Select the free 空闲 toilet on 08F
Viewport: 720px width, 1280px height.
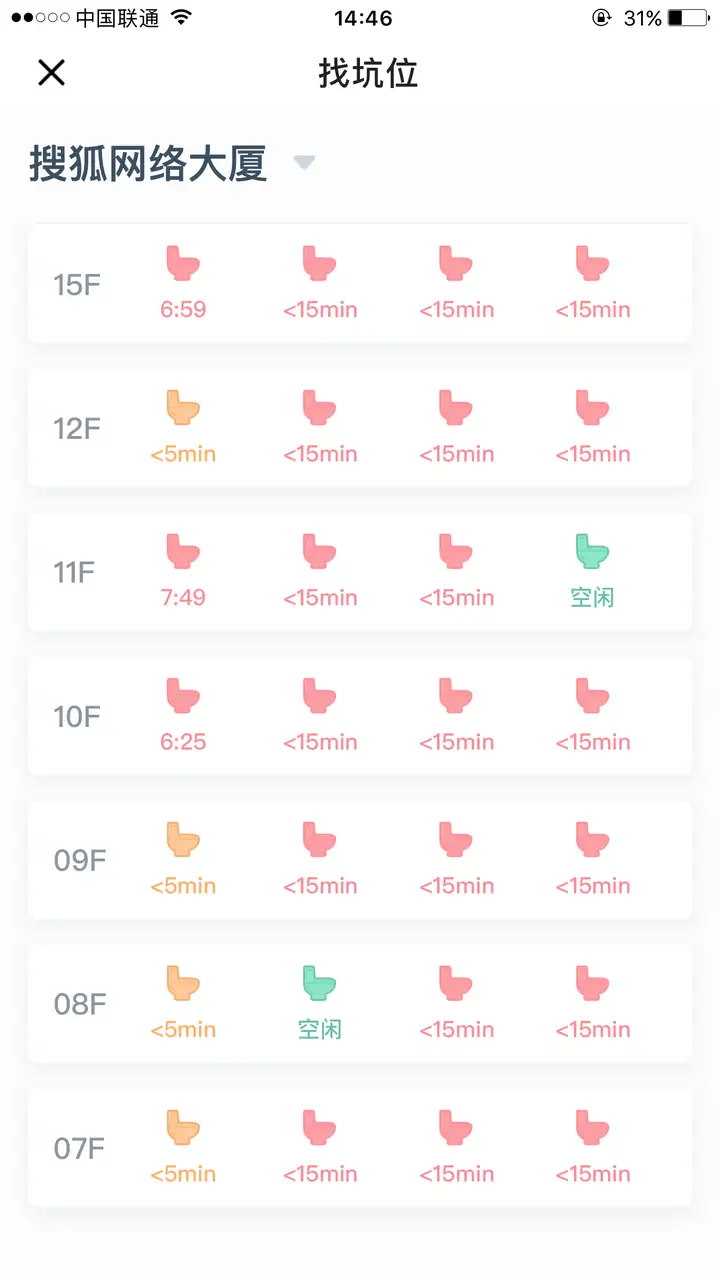tap(319, 1003)
